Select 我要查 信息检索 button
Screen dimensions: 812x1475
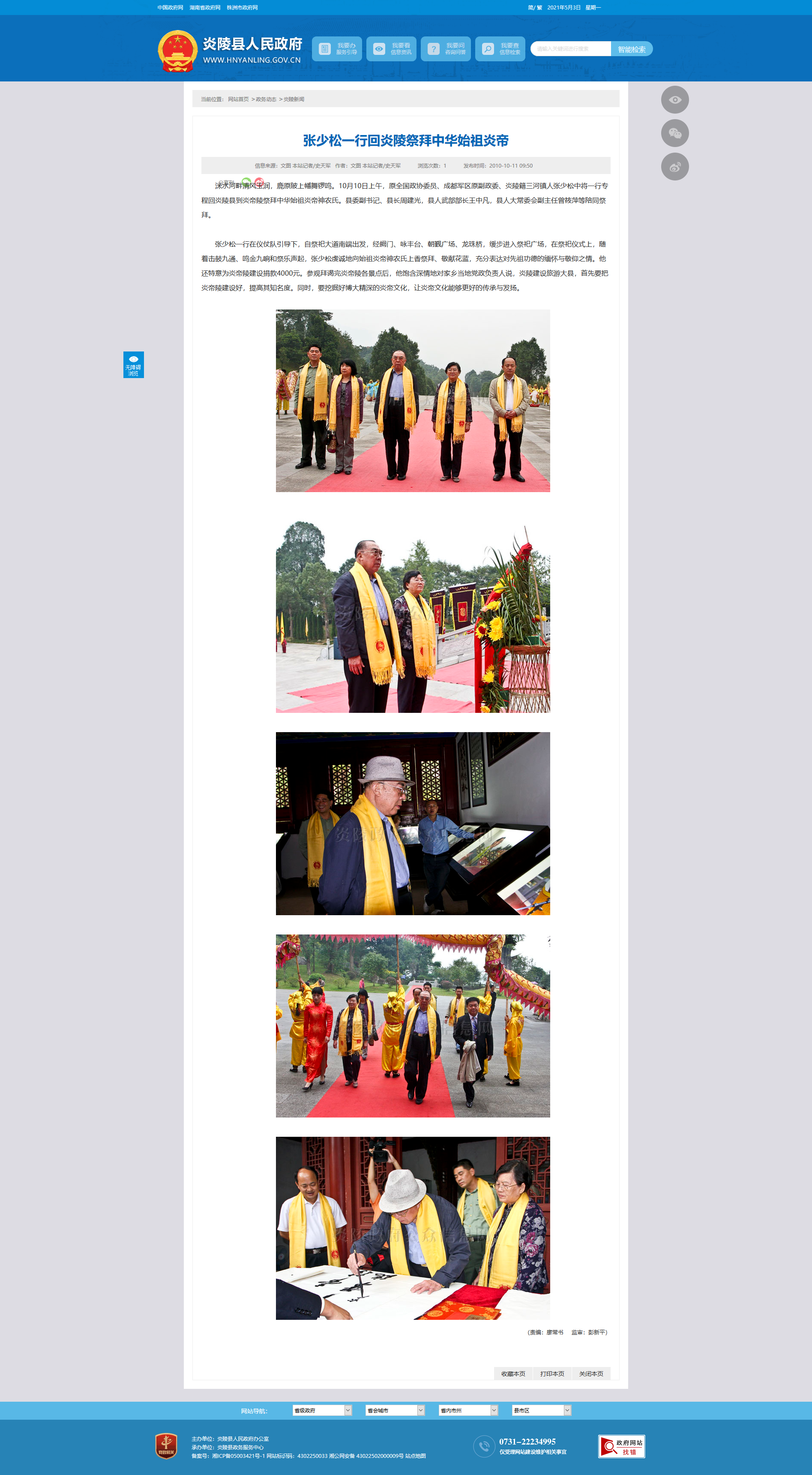coord(500,49)
